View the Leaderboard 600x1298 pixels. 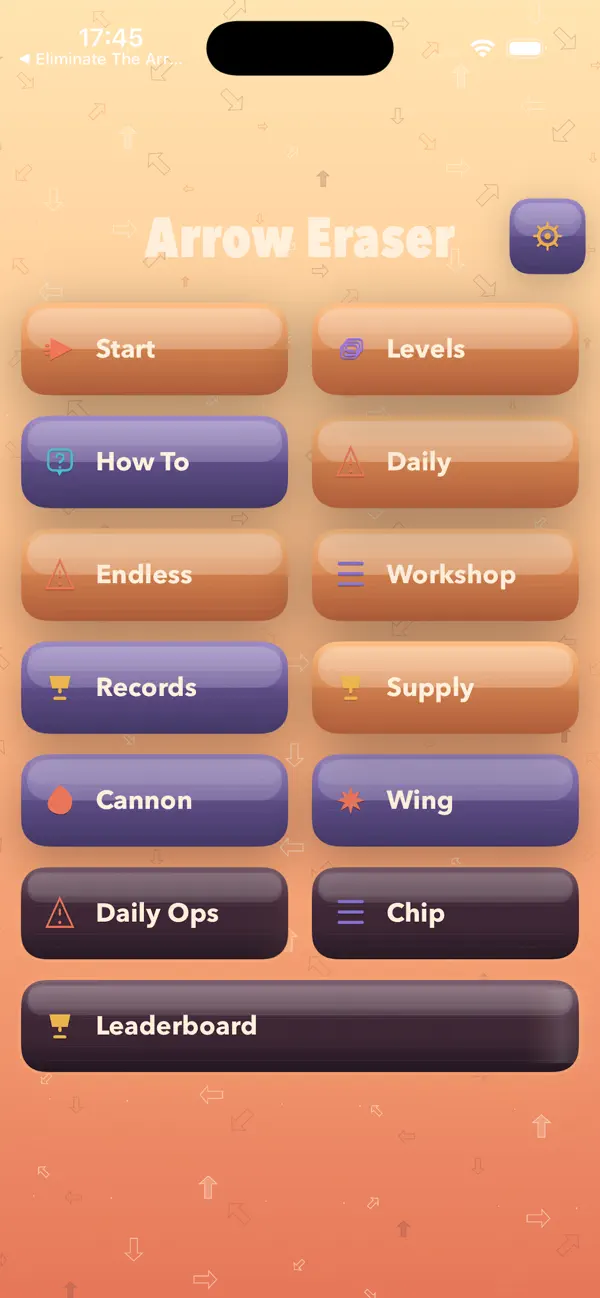(300, 1026)
